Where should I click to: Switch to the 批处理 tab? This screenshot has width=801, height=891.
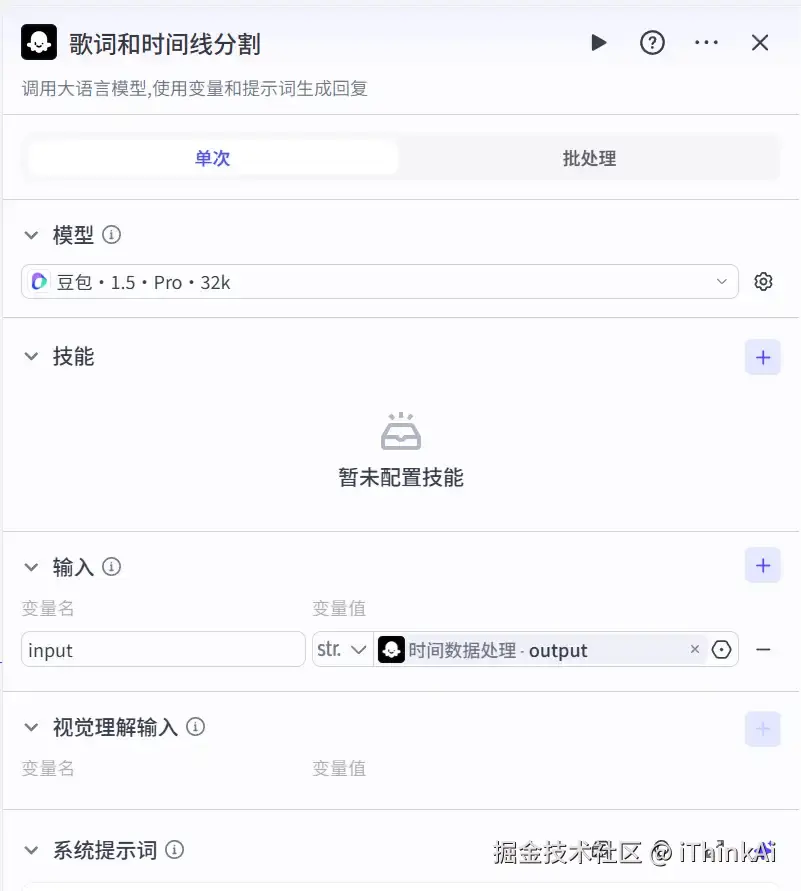tap(589, 158)
